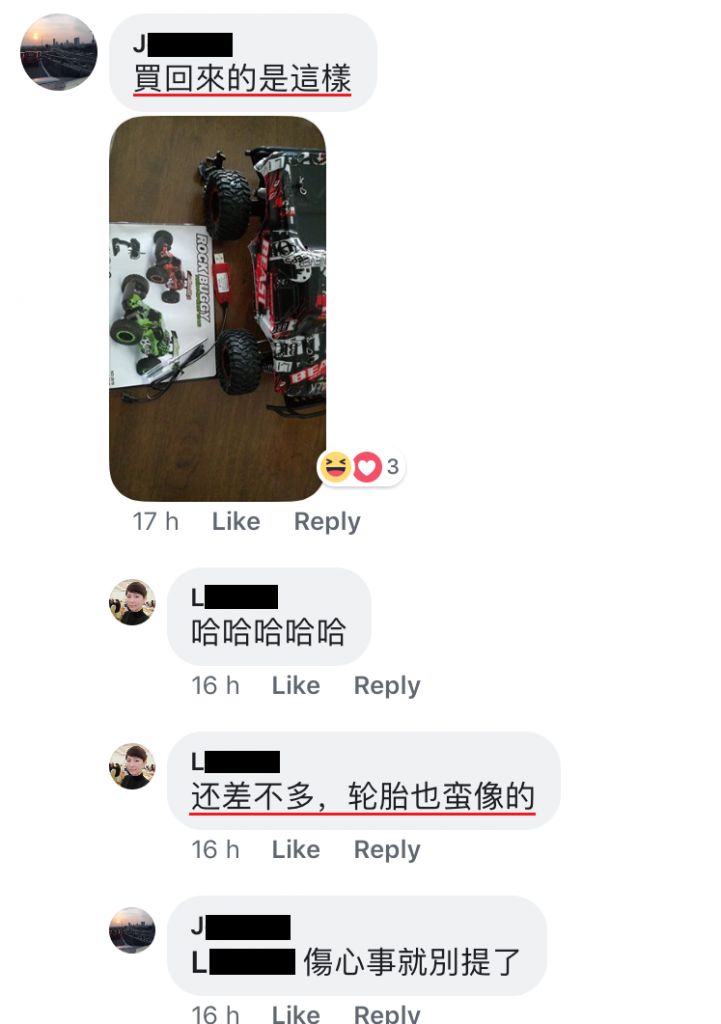This screenshot has width=721, height=1024.
Task: Like the comment 傷心事就別提了
Action: (x=296, y=1012)
